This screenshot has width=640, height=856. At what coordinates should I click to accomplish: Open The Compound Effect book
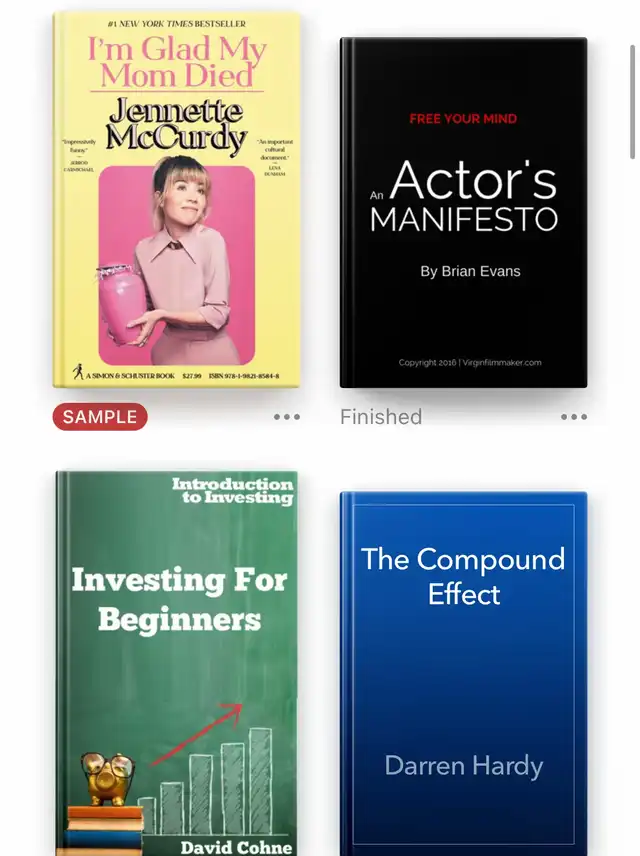click(463, 672)
